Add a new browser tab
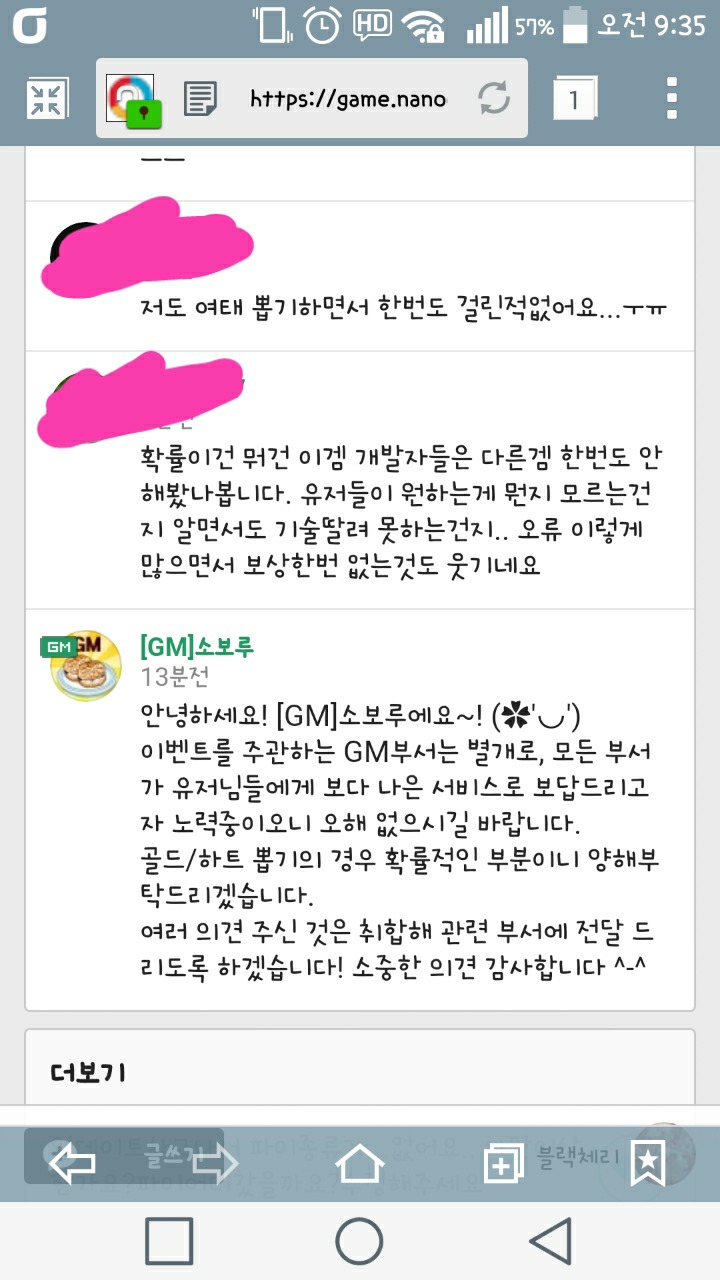This screenshot has width=720, height=1280. pos(503,1162)
